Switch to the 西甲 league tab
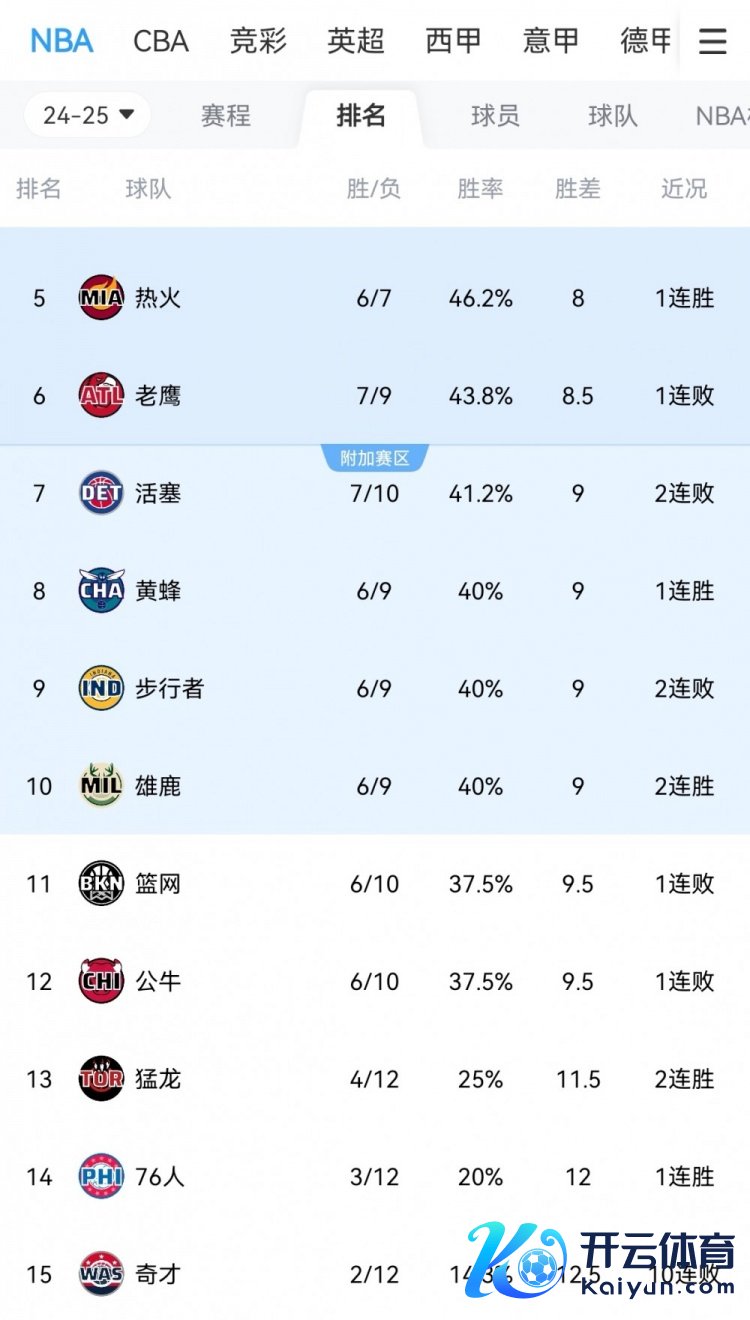 pos(453,41)
